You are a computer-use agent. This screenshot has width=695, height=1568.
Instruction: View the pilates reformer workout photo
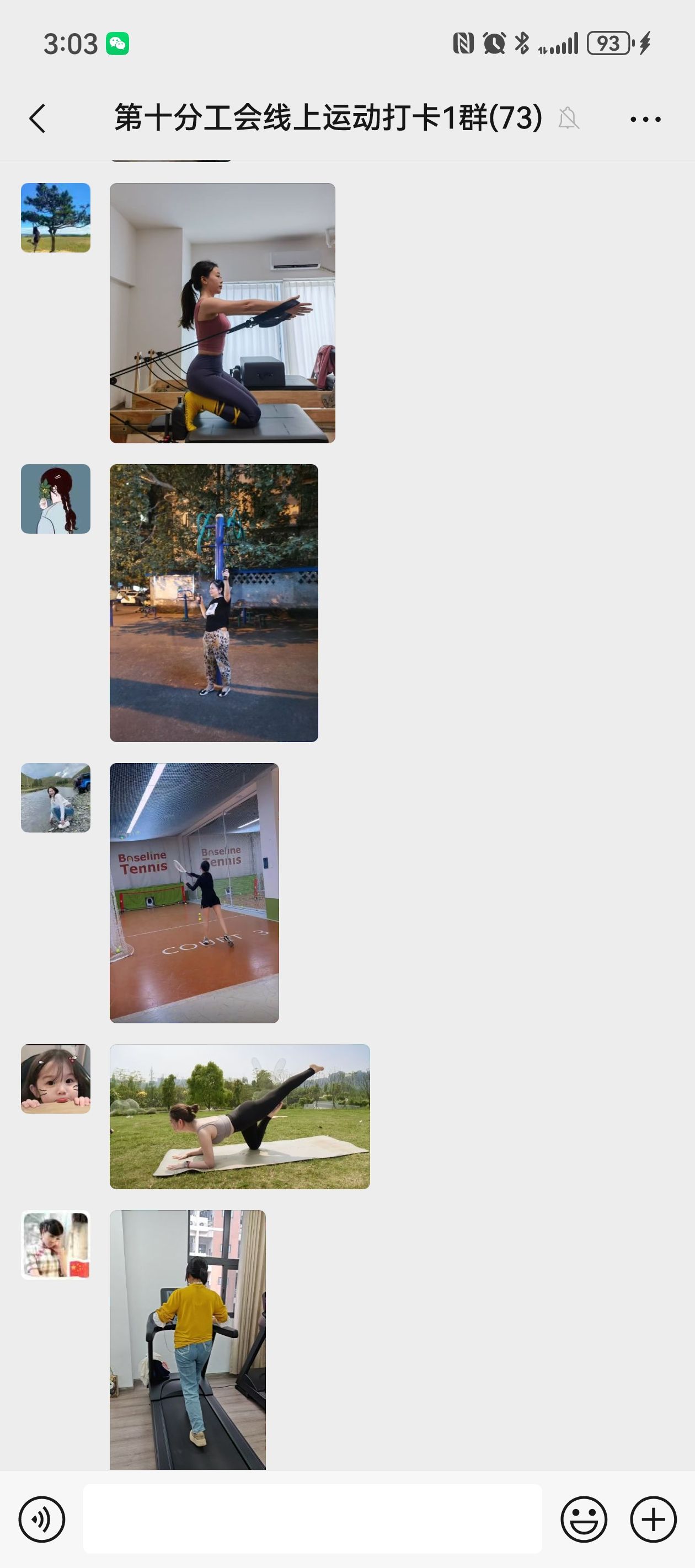click(222, 313)
